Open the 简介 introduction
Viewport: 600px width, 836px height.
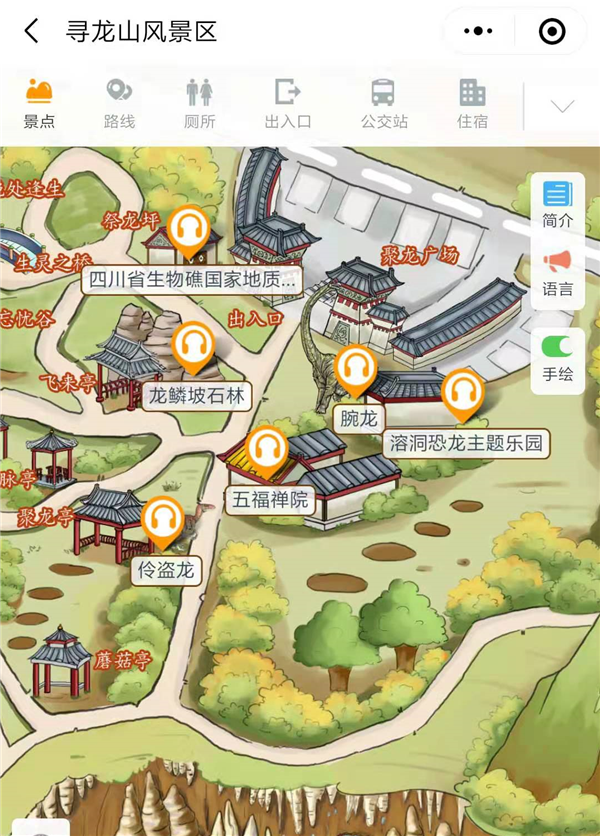(557, 204)
